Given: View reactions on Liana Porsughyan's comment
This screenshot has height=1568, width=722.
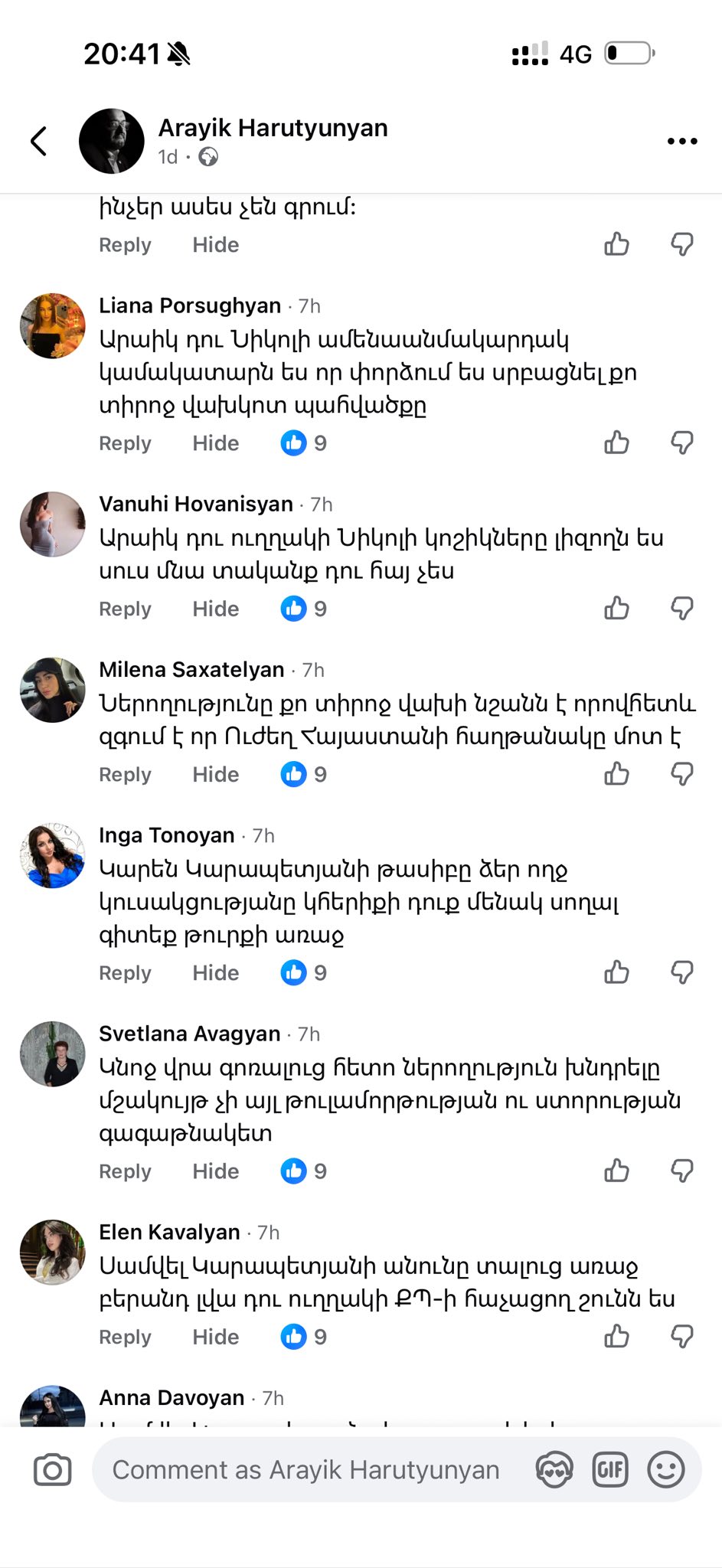Looking at the screenshot, I should 304,443.
